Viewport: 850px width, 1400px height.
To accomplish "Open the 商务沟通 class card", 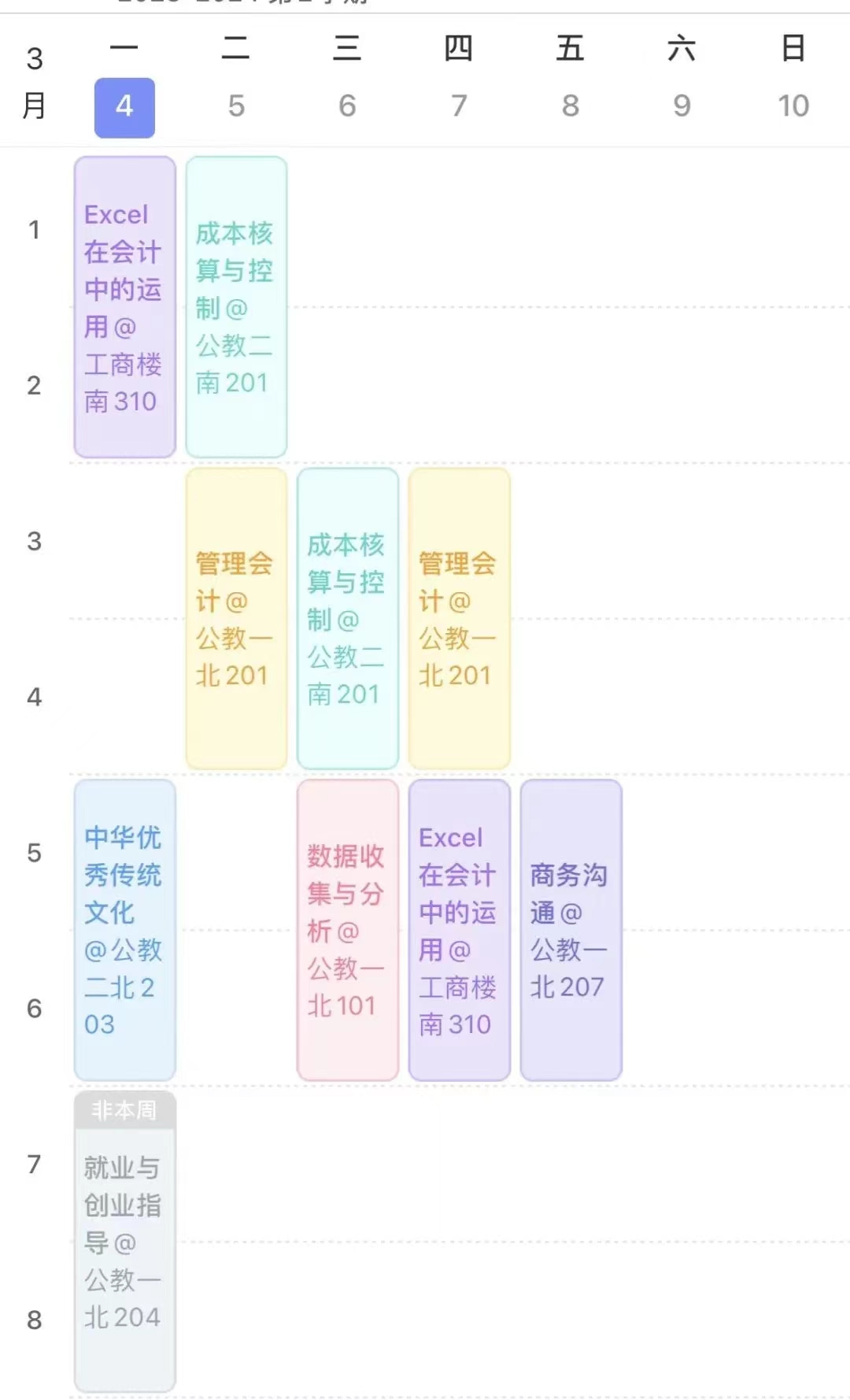I will [571, 930].
